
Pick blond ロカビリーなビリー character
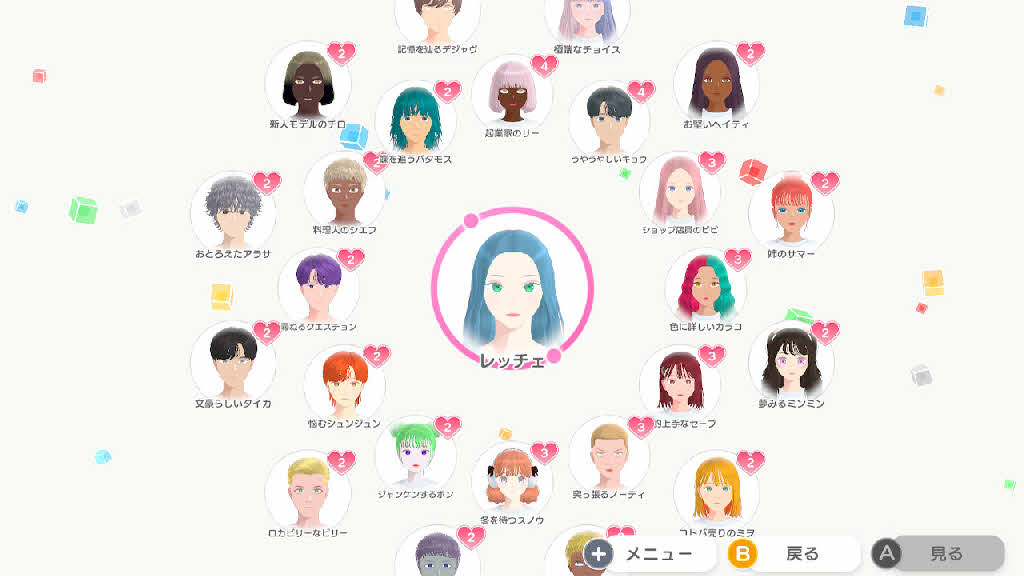[x=308, y=491]
